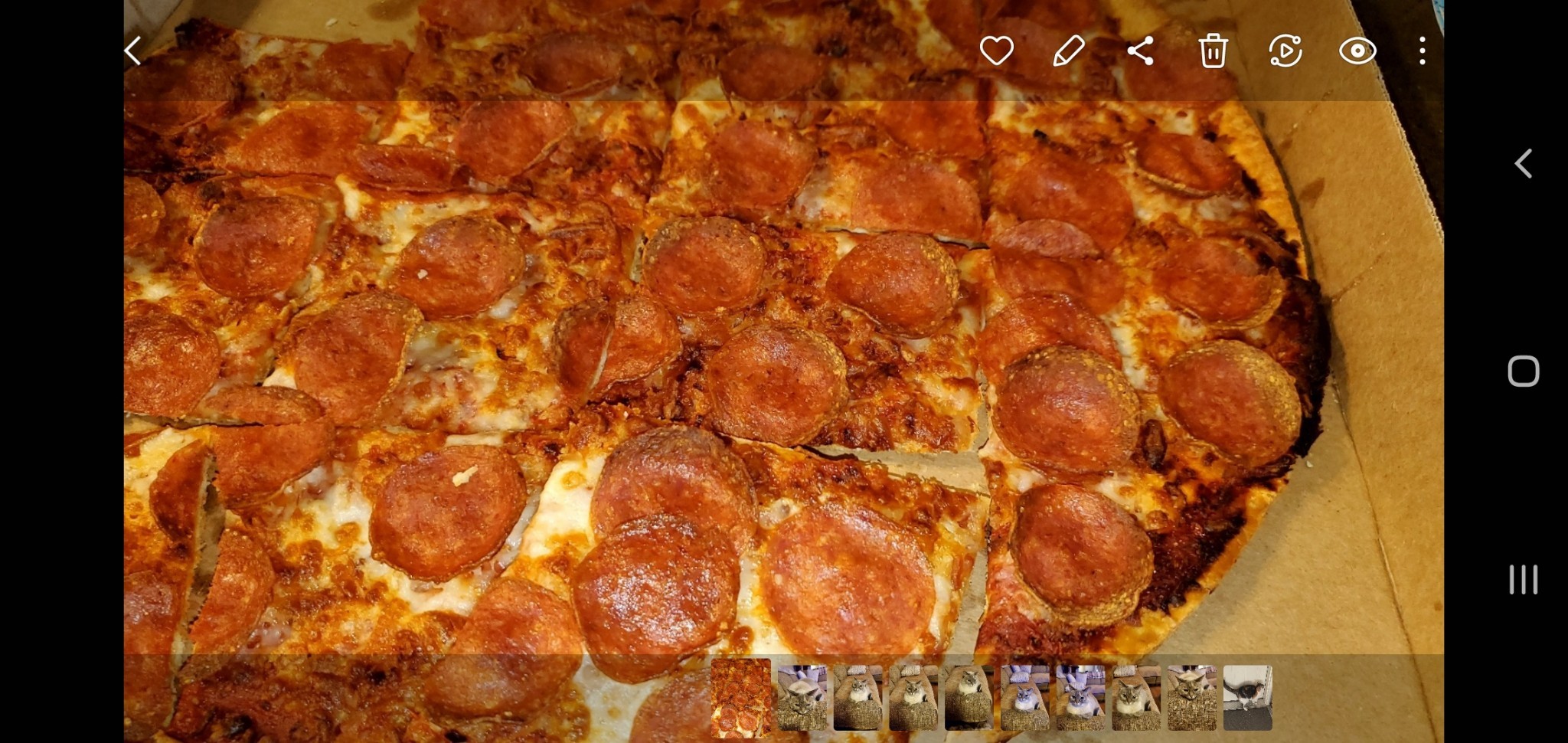The width and height of the screenshot is (1568, 743).
Task: Edit the photo with the pencil icon
Action: pyautogui.click(x=1068, y=51)
